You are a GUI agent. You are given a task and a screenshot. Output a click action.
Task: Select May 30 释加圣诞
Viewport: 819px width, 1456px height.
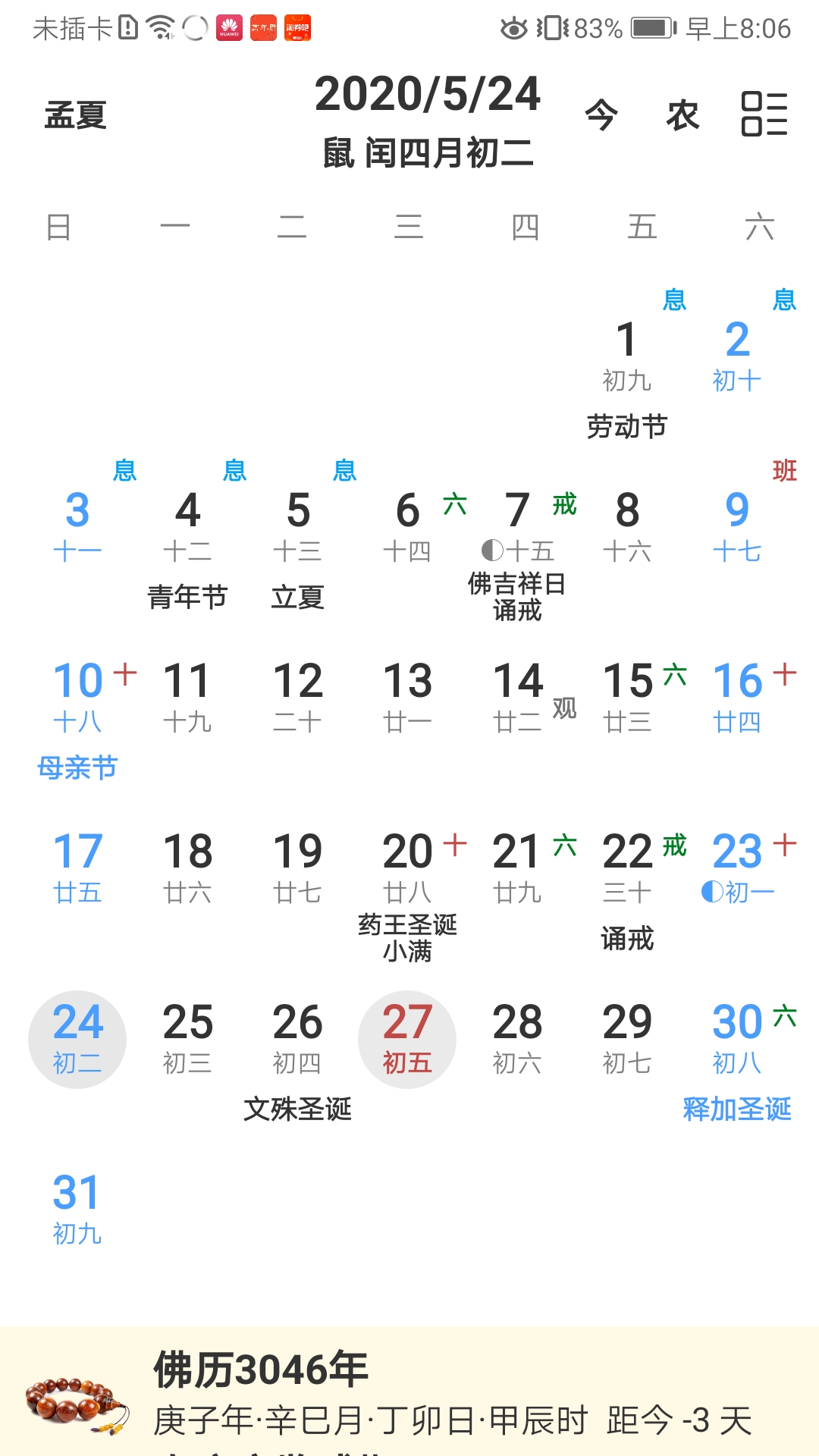736,1040
